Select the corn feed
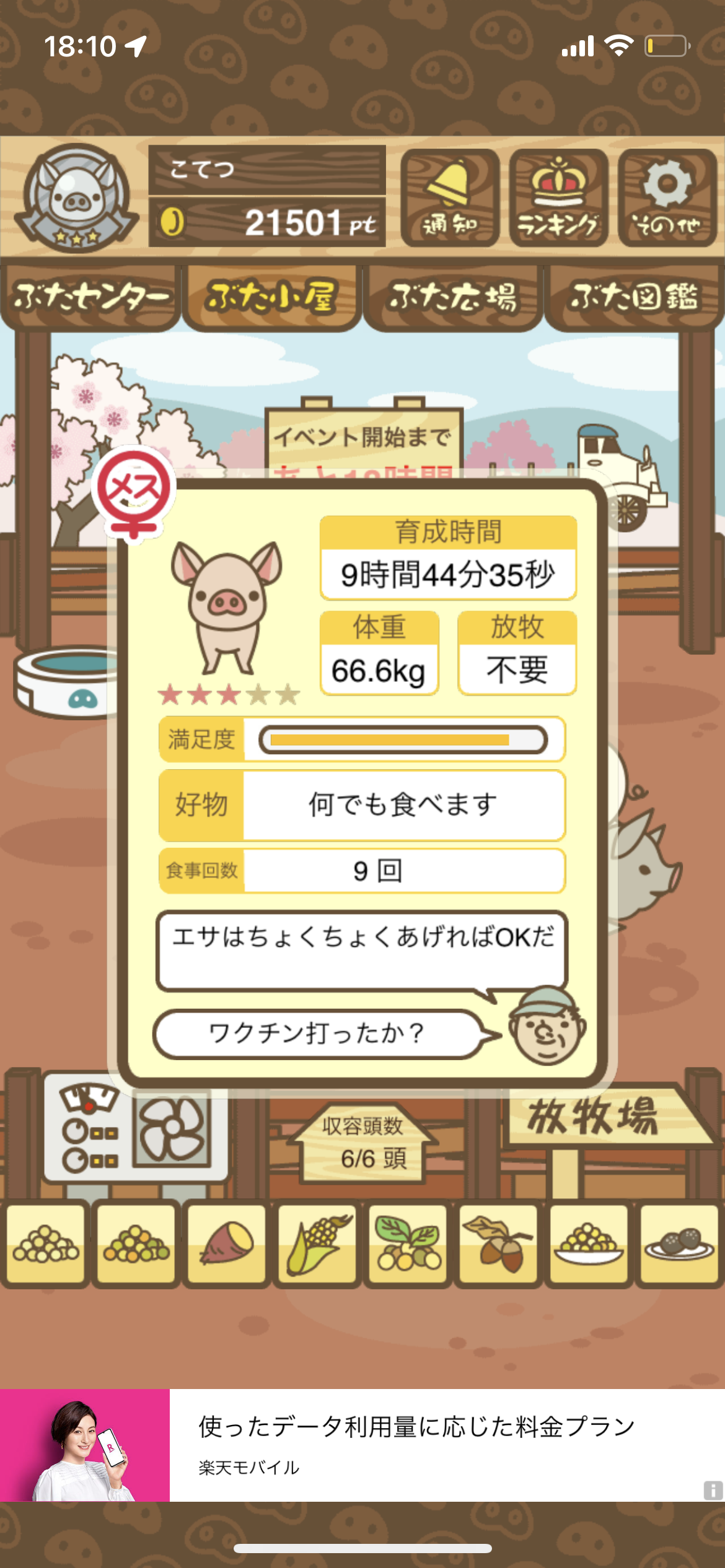Image resolution: width=725 pixels, height=1568 pixels. tap(317, 1244)
